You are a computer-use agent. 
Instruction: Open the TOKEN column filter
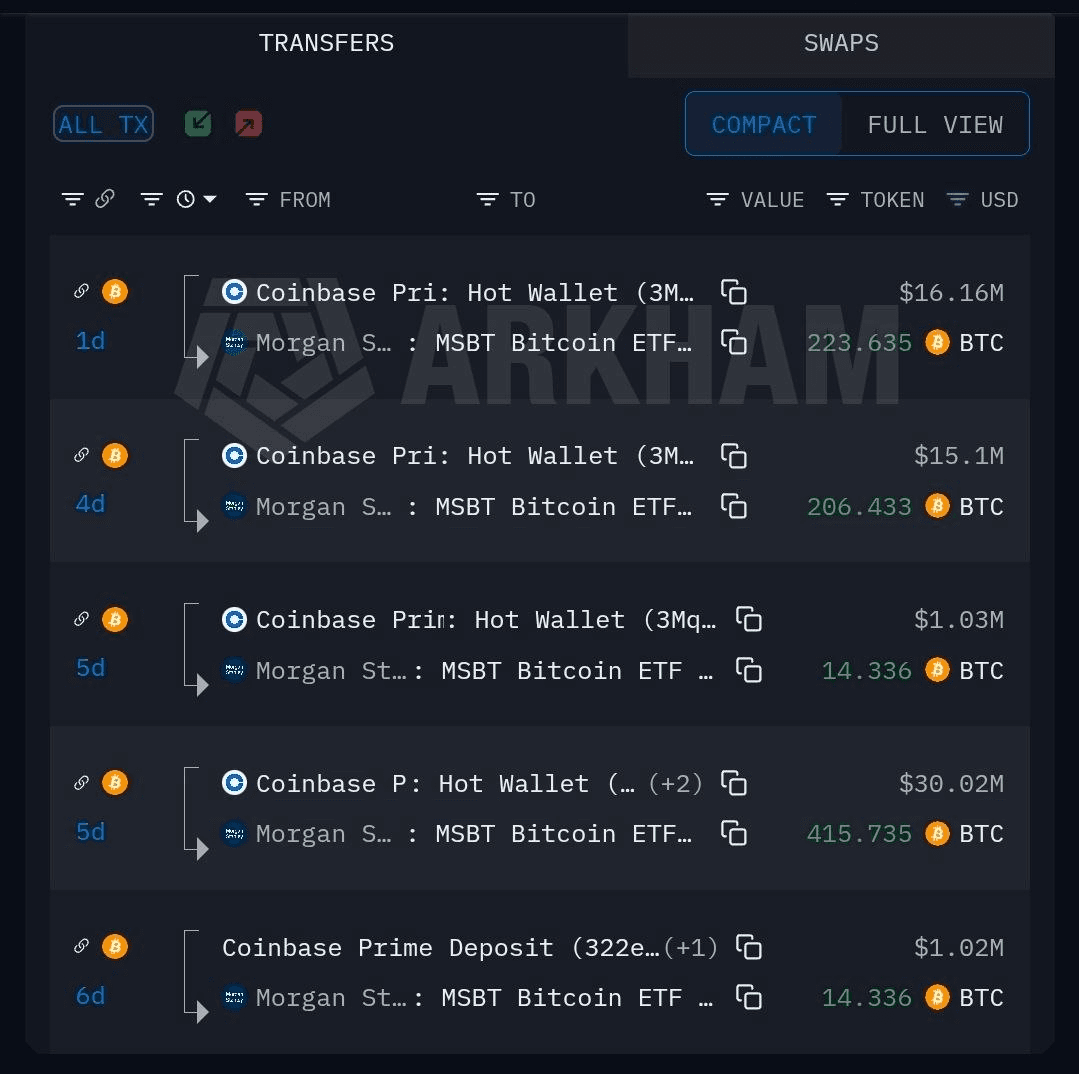pyautogui.click(x=876, y=200)
